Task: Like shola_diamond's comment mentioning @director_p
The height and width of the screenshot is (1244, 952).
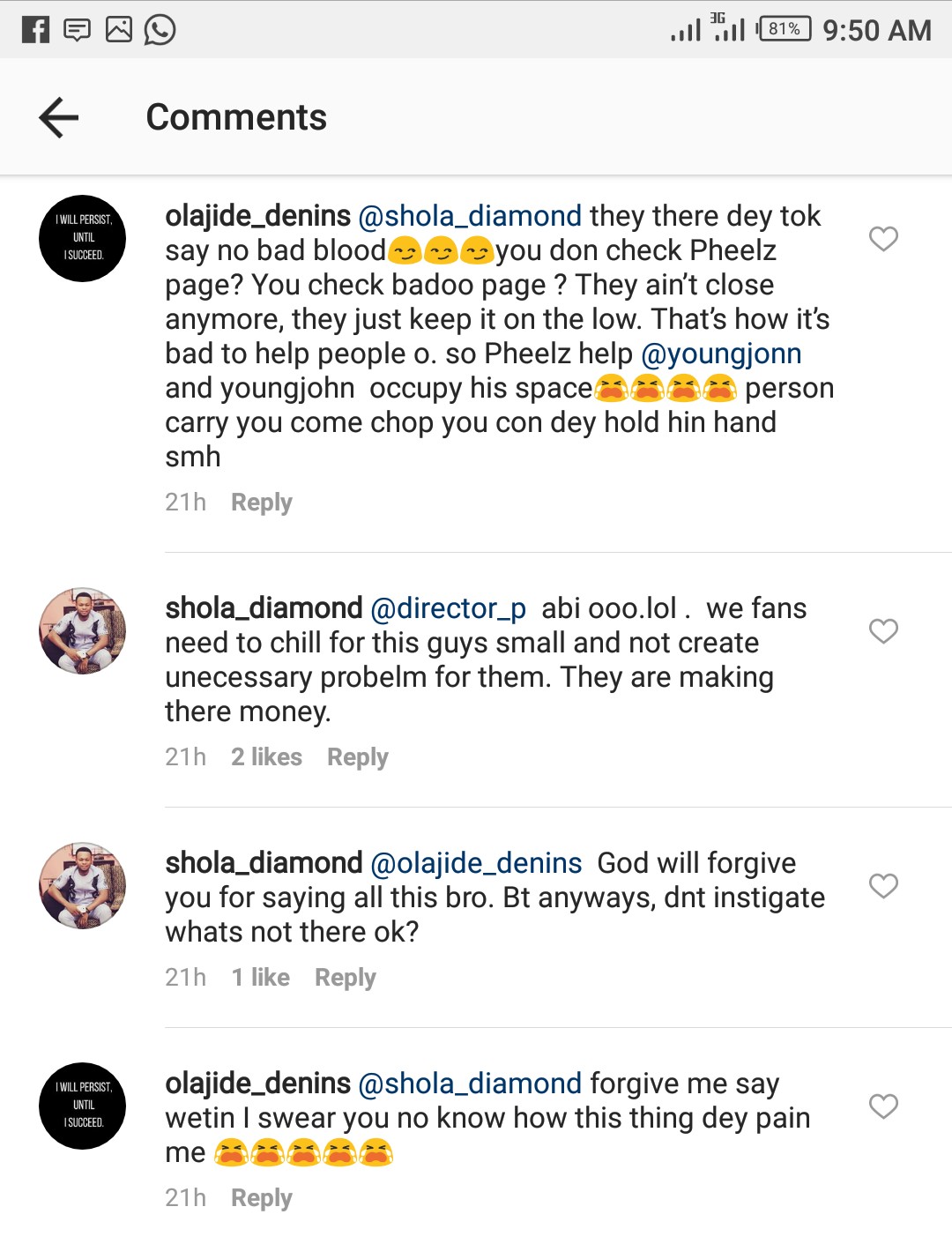Action: pyautogui.click(x=883, y=631)
